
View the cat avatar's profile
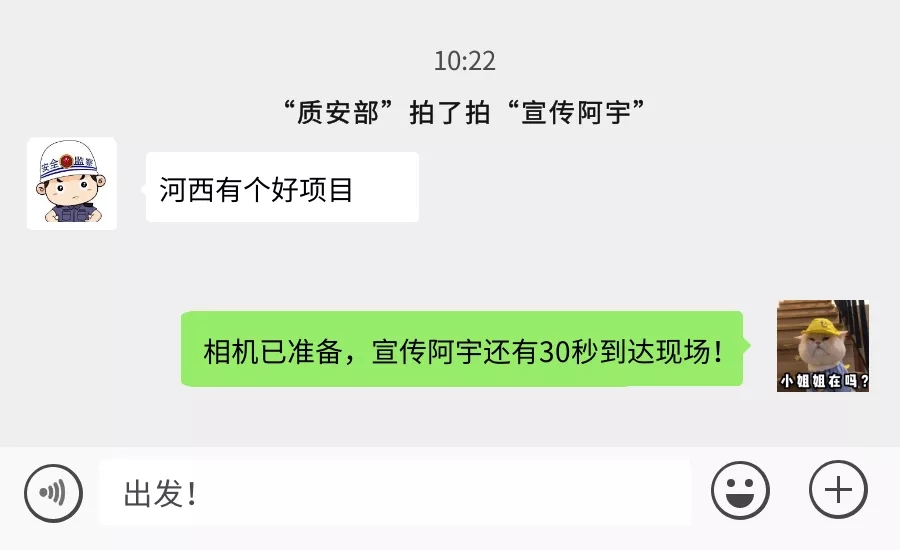(x=822, y=346)
